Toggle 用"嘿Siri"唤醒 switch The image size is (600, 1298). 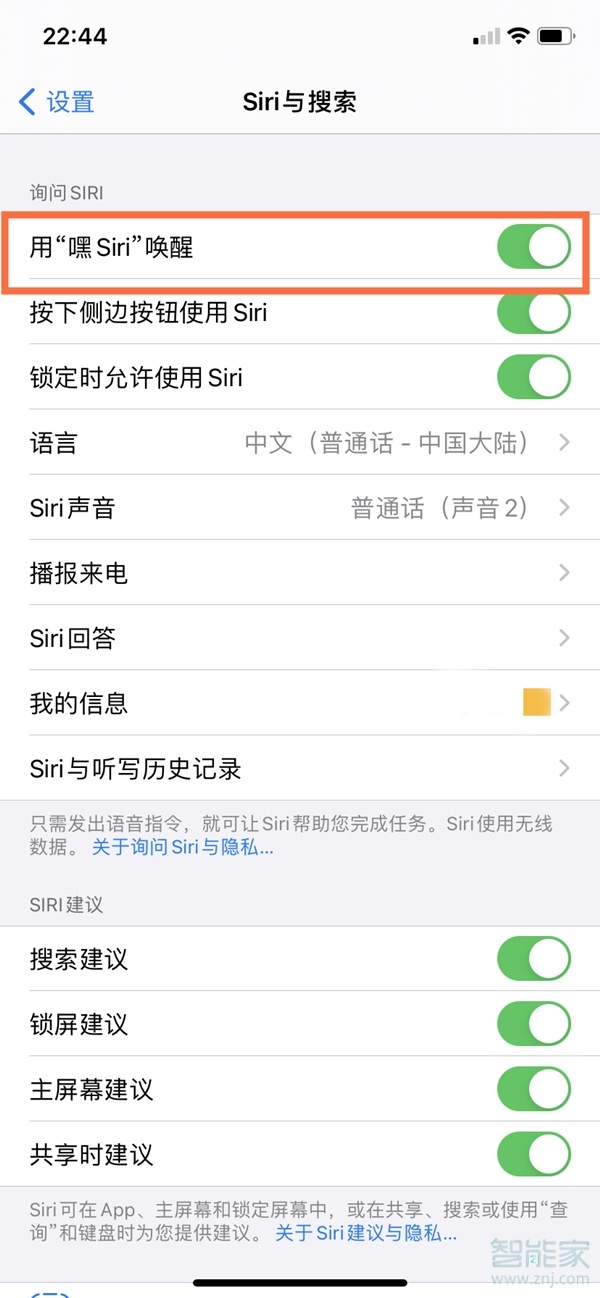533,247
